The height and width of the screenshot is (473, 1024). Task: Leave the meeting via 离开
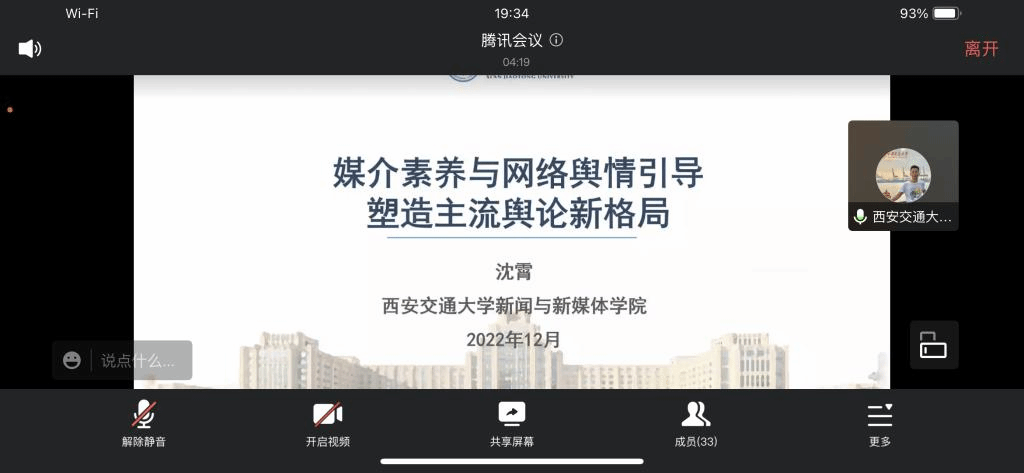tap(980, 49)
